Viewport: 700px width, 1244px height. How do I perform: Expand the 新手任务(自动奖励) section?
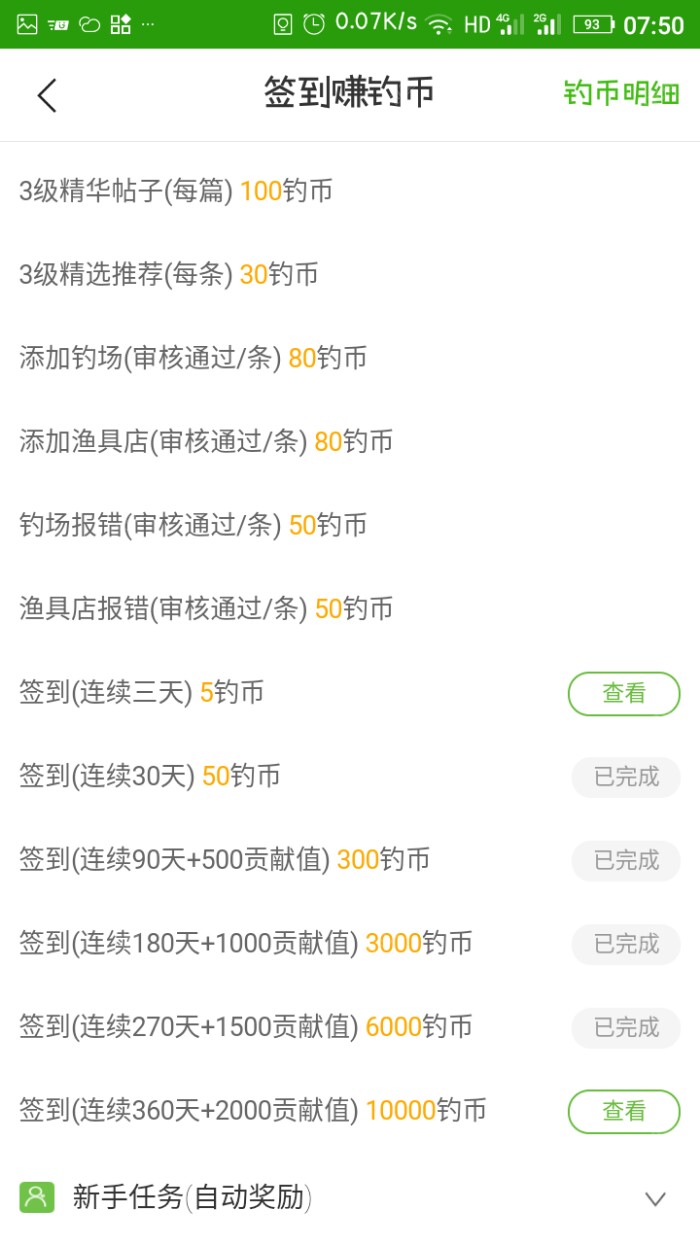pyautogui.click(x=655, y=1198)
